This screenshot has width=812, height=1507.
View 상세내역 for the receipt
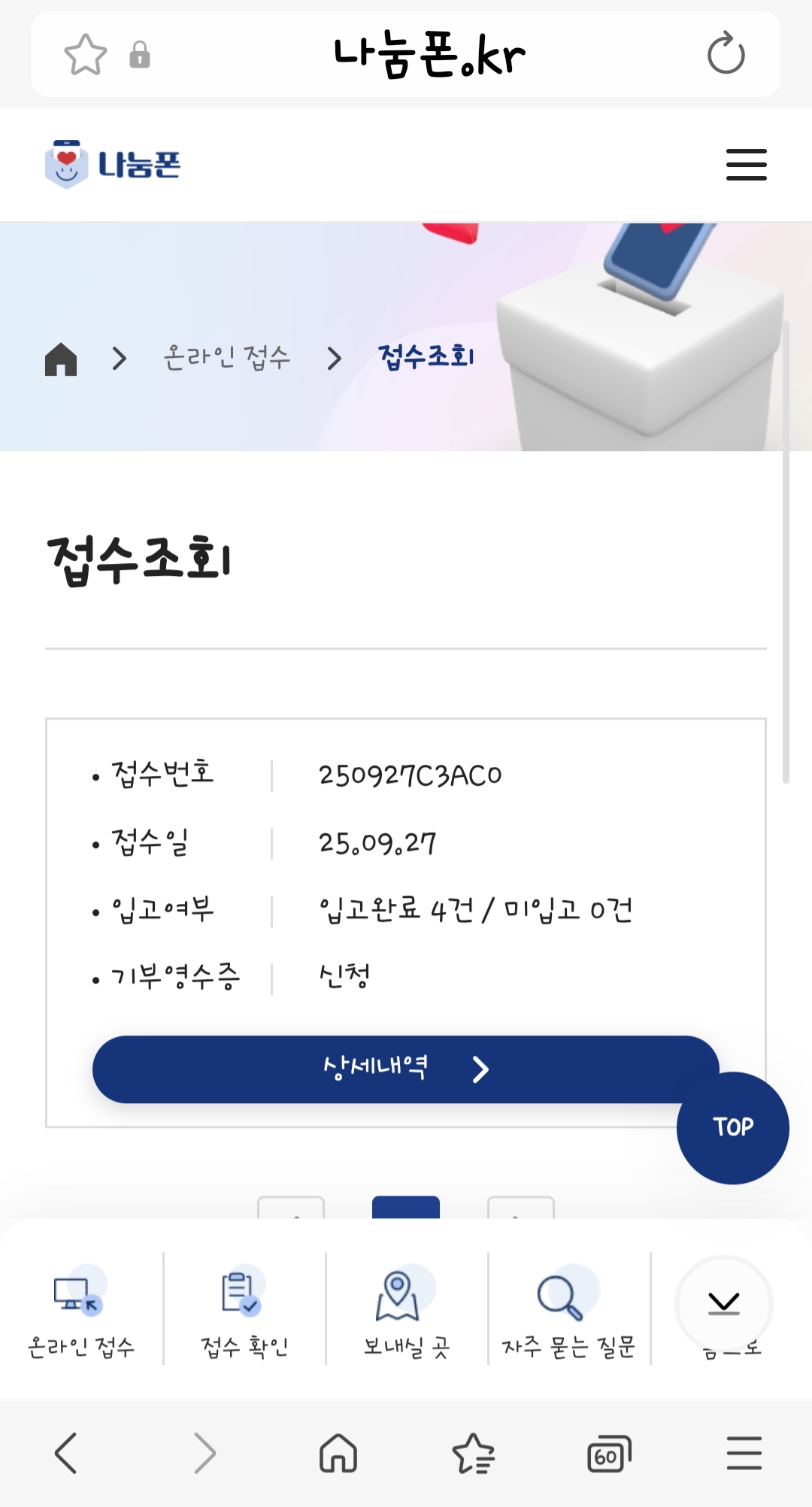coord(405,1069)
